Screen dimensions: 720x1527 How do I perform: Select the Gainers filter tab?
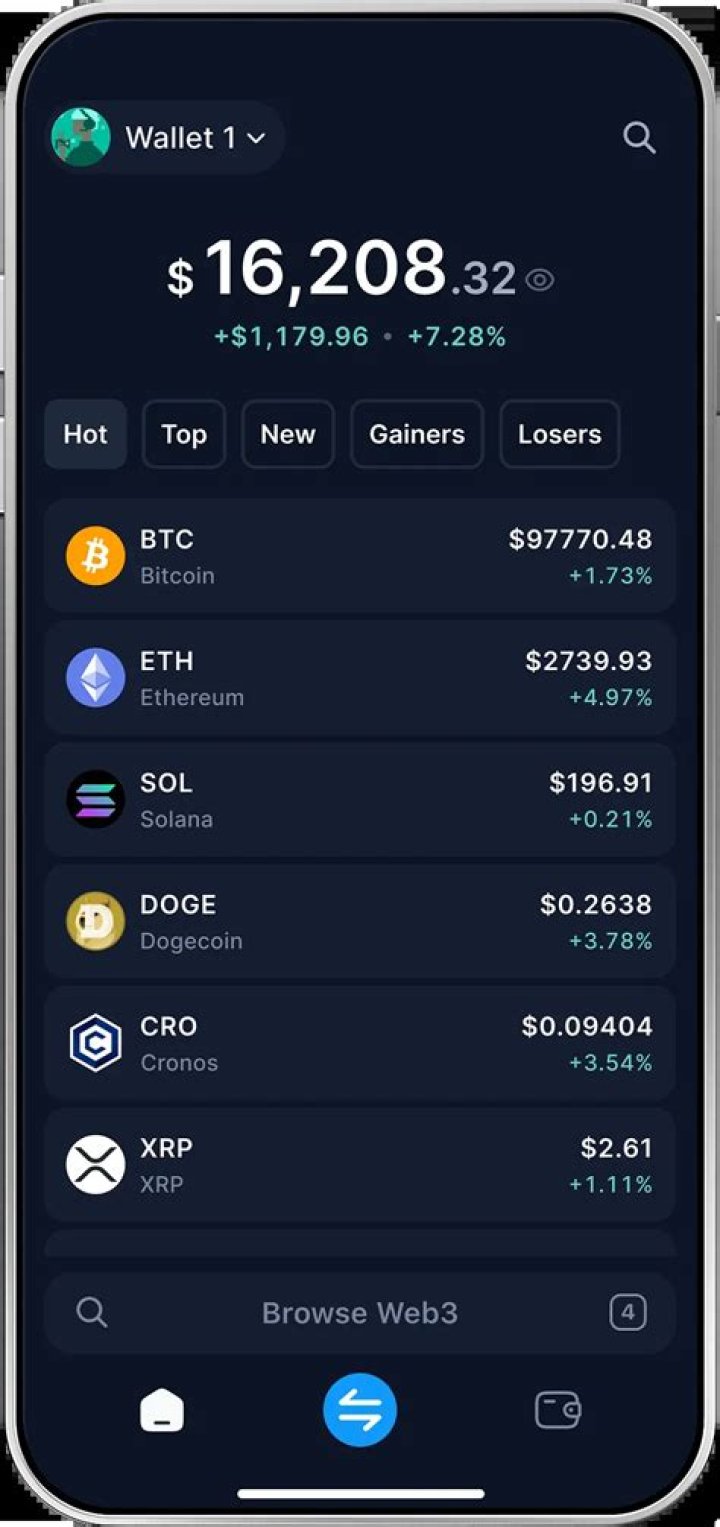pyautogui.click(x=417, y=434)
